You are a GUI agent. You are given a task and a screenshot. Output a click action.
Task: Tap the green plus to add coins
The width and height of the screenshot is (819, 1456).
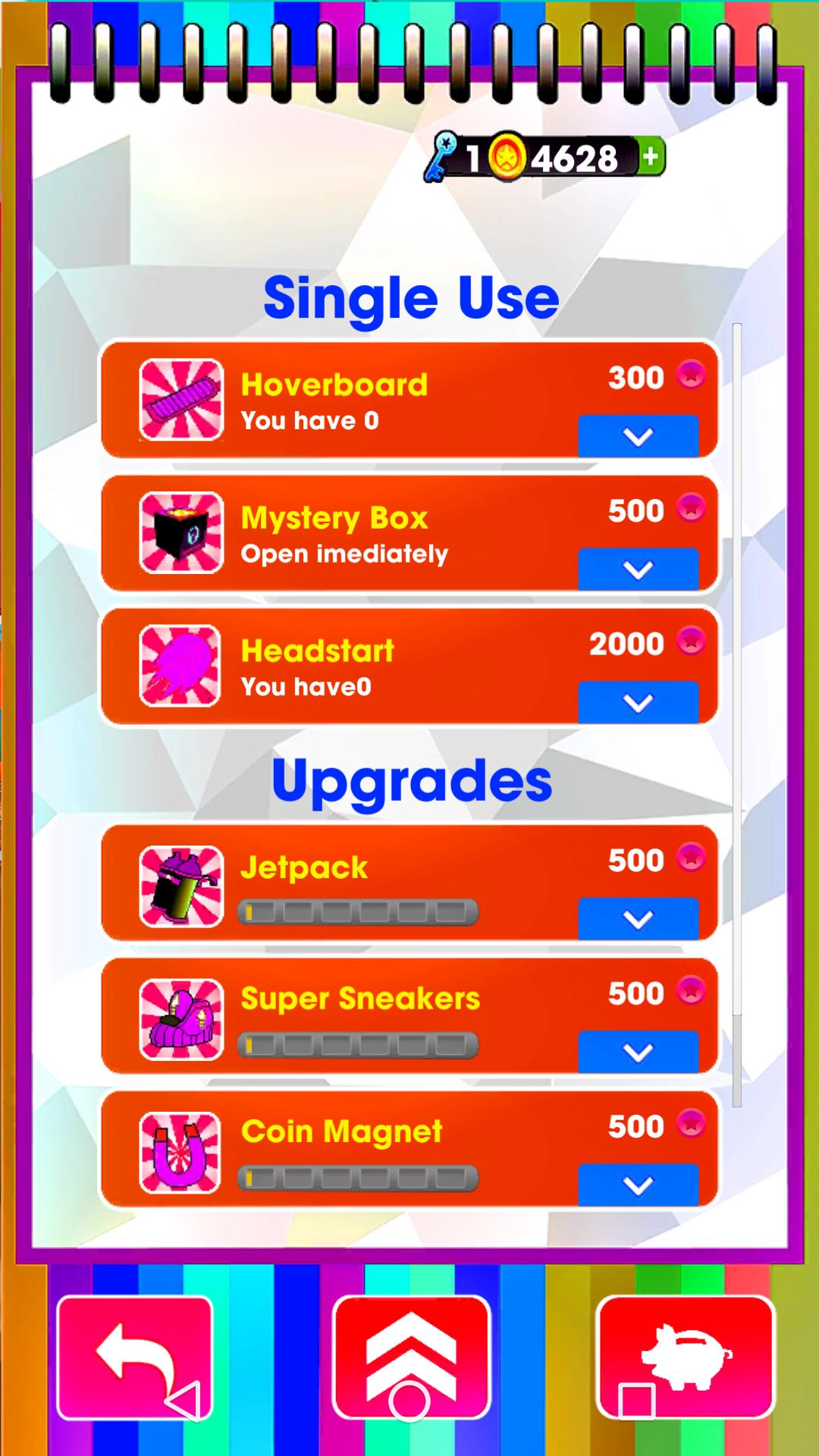tap(651, 157)
